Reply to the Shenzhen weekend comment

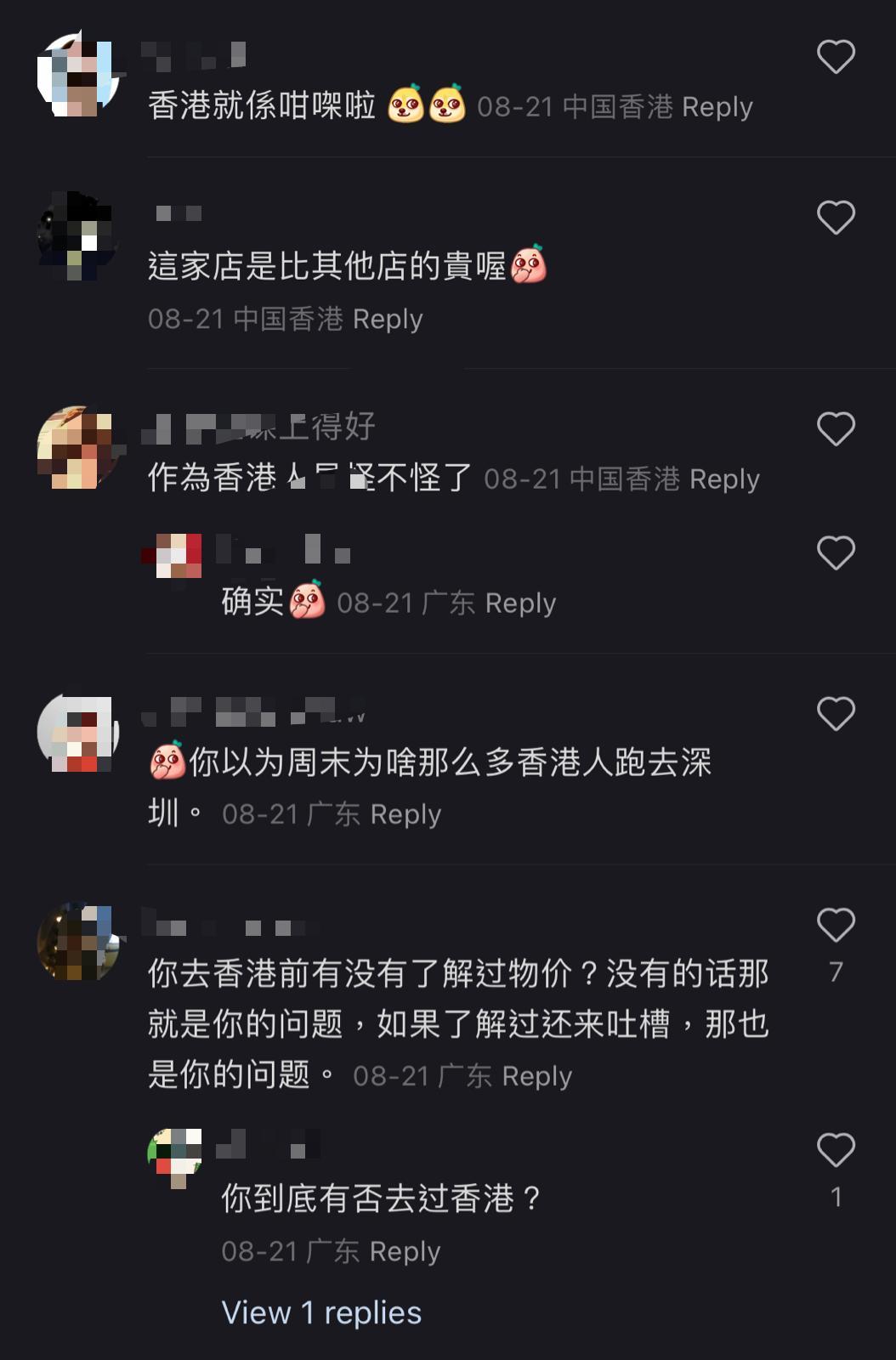click(x=405, y=813)
